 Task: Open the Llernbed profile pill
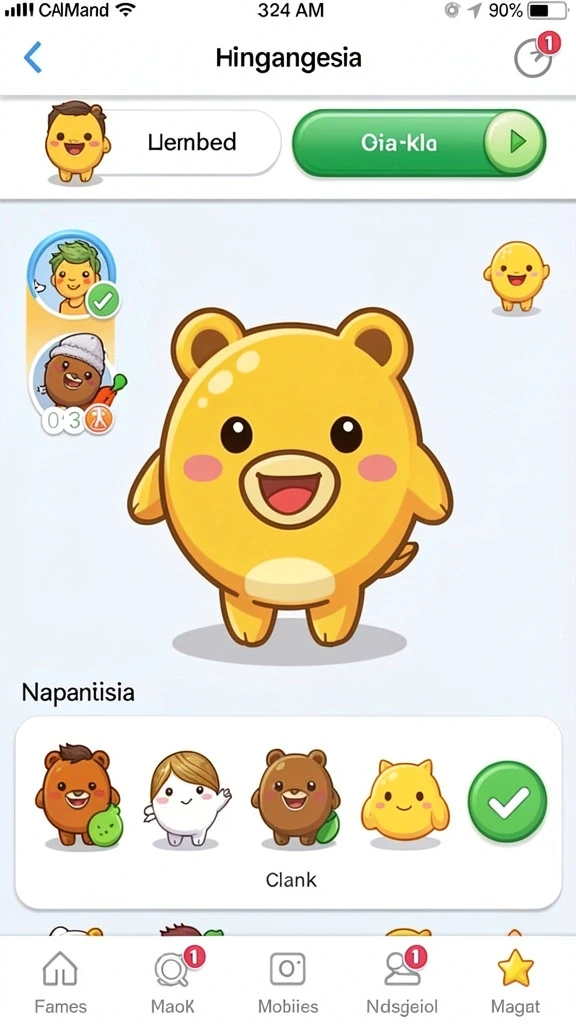pos(163,142)
